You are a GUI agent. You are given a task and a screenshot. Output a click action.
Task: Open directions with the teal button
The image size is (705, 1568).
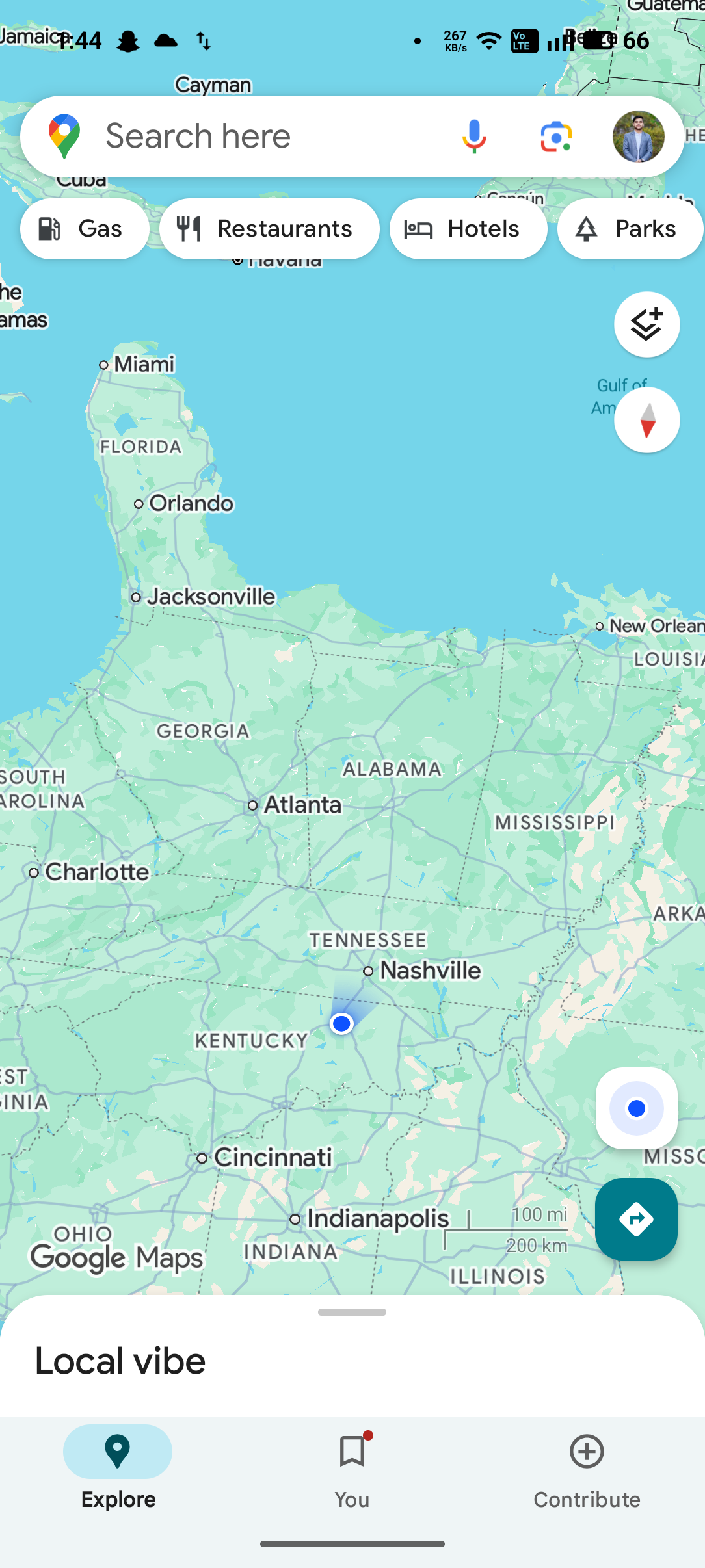(x=636, y=1219)
